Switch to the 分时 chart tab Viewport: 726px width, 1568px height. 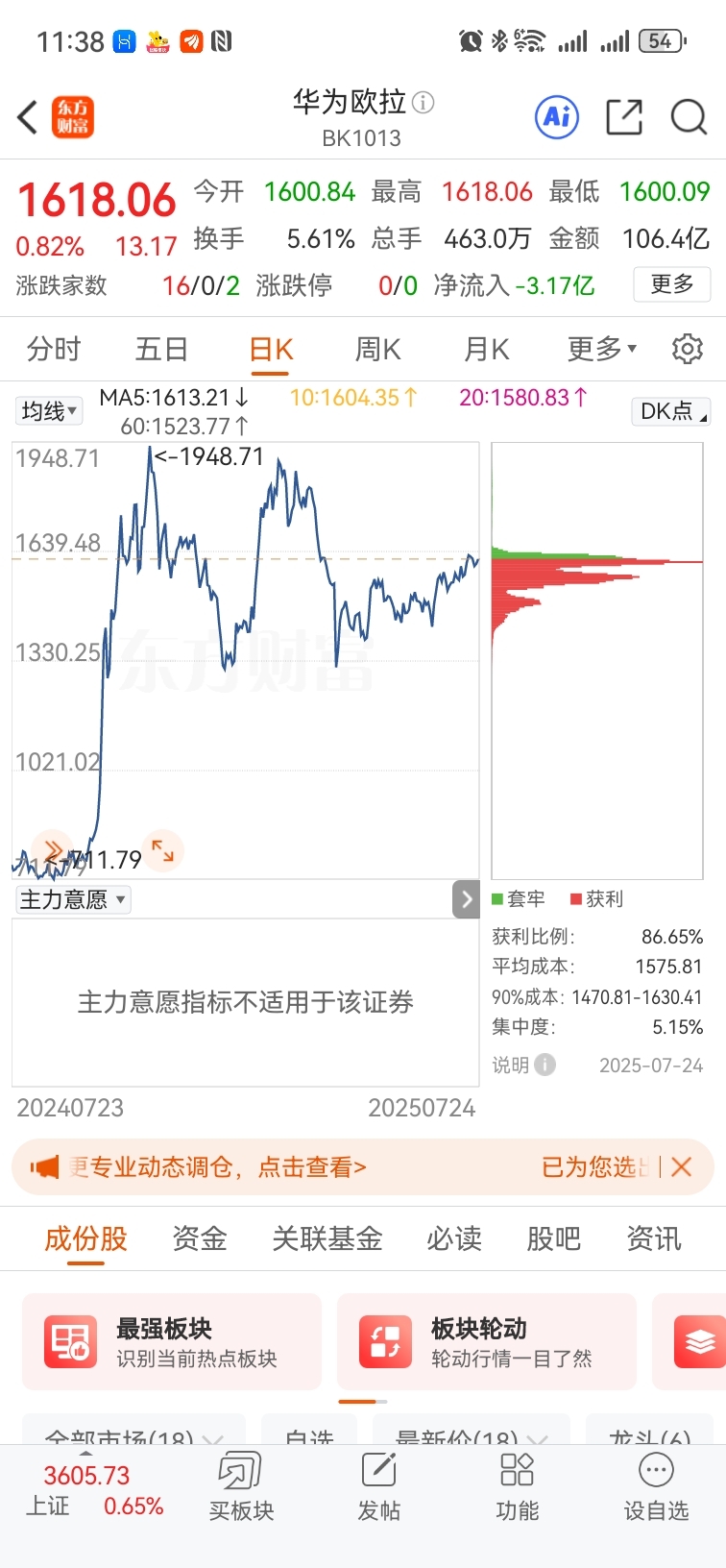54,349
